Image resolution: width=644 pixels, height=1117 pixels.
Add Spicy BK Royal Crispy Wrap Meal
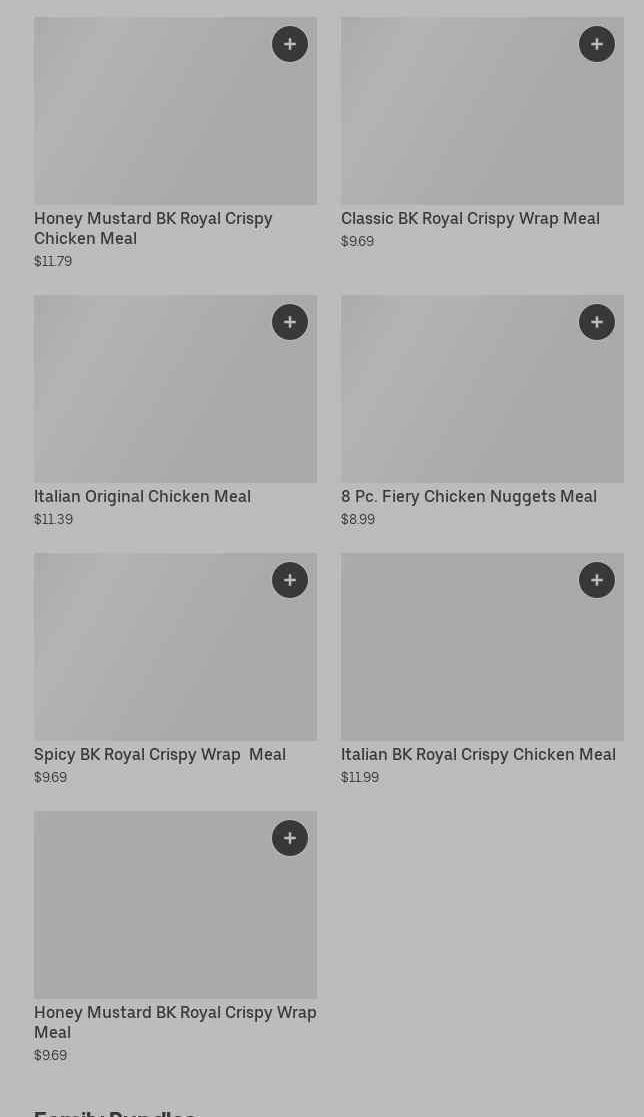[x=290, y=580]
